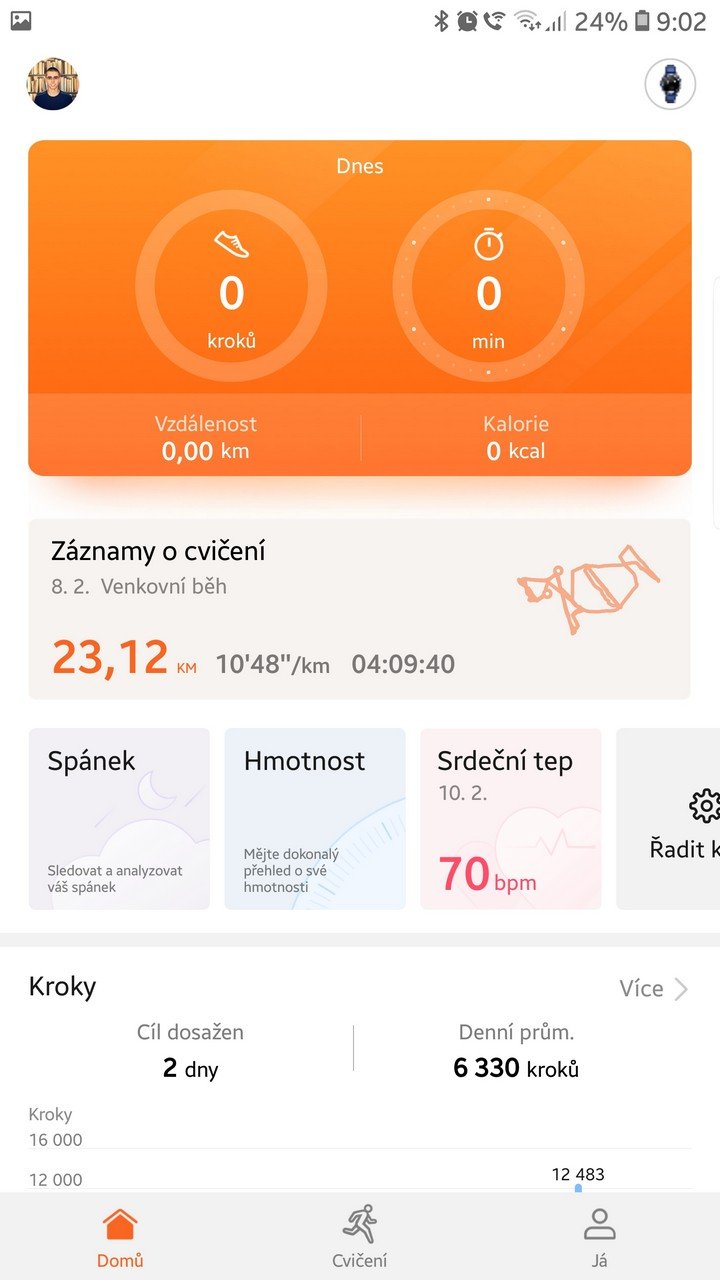Viewport: 720px width, 1280px height.
Task: Switch to the Já tab
Action: click(599, 1236)
